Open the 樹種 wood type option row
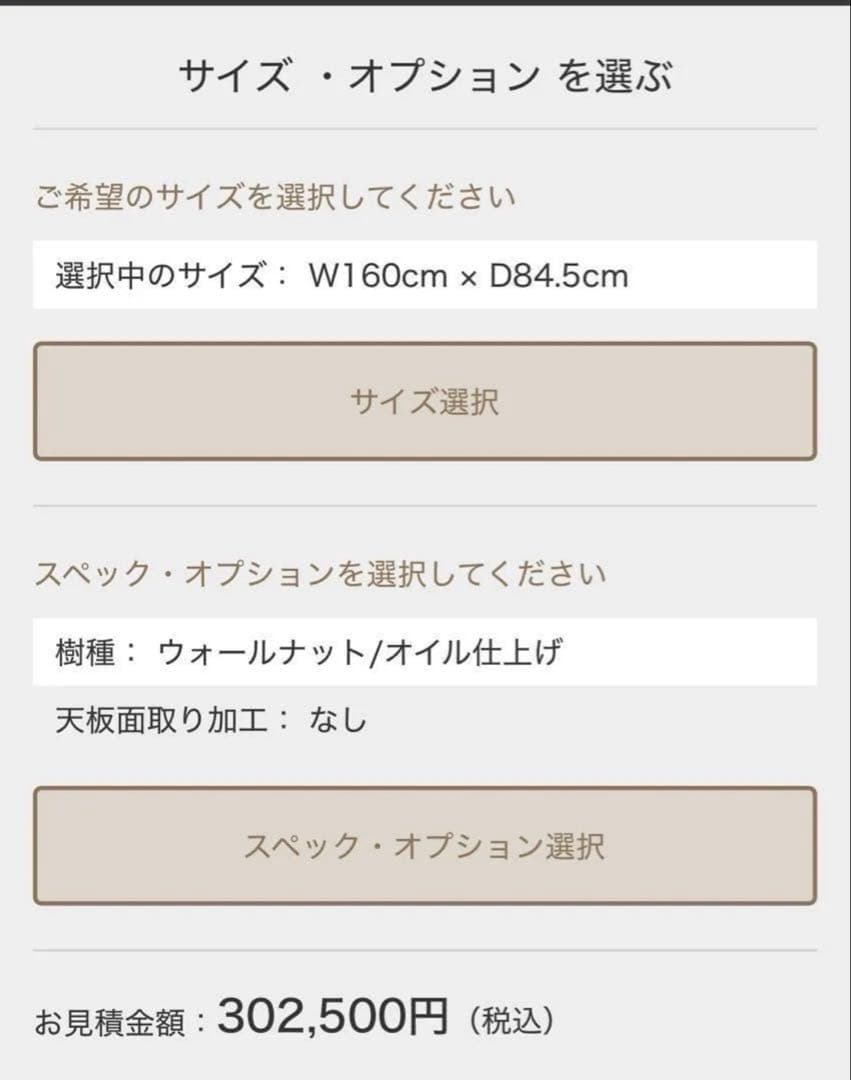 pyautogui.click(x=425, y=651)
